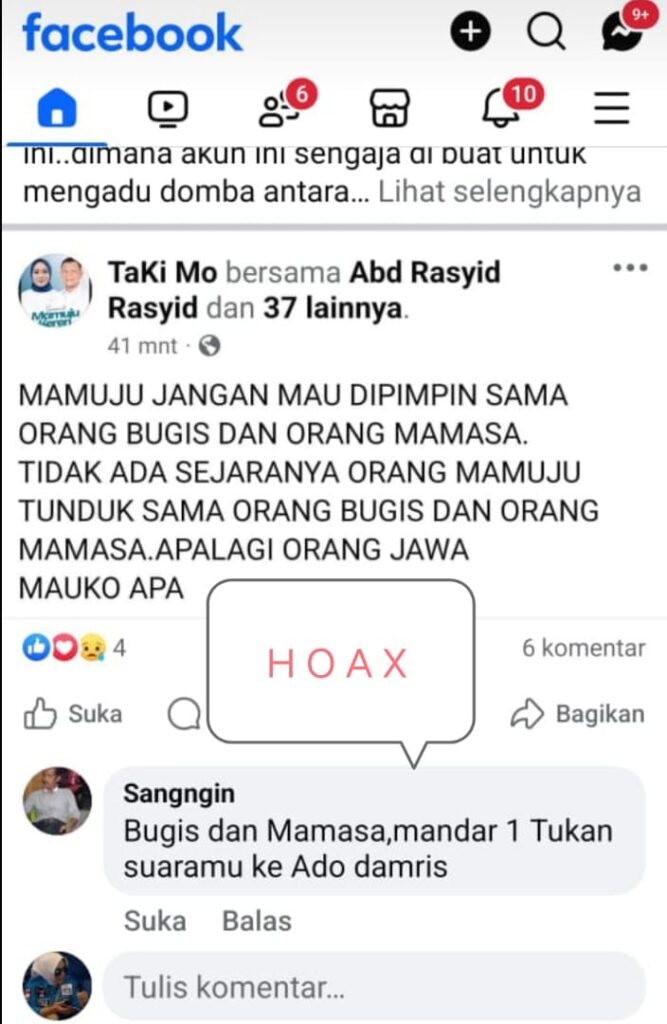Open the Marketplace tab
This screenshot has height=1024, width=667.
(x=389, y=108)
